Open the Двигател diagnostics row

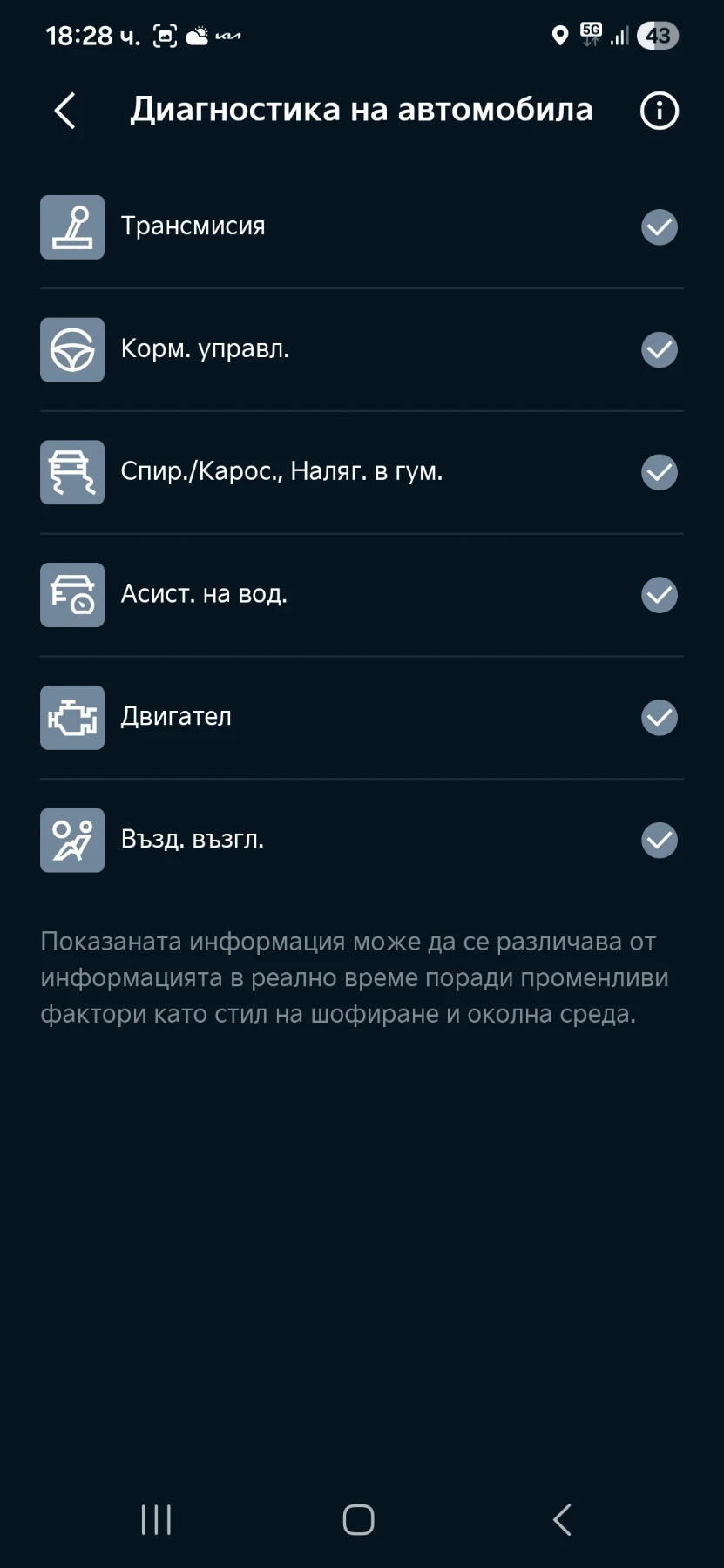(x=362, y=717)
